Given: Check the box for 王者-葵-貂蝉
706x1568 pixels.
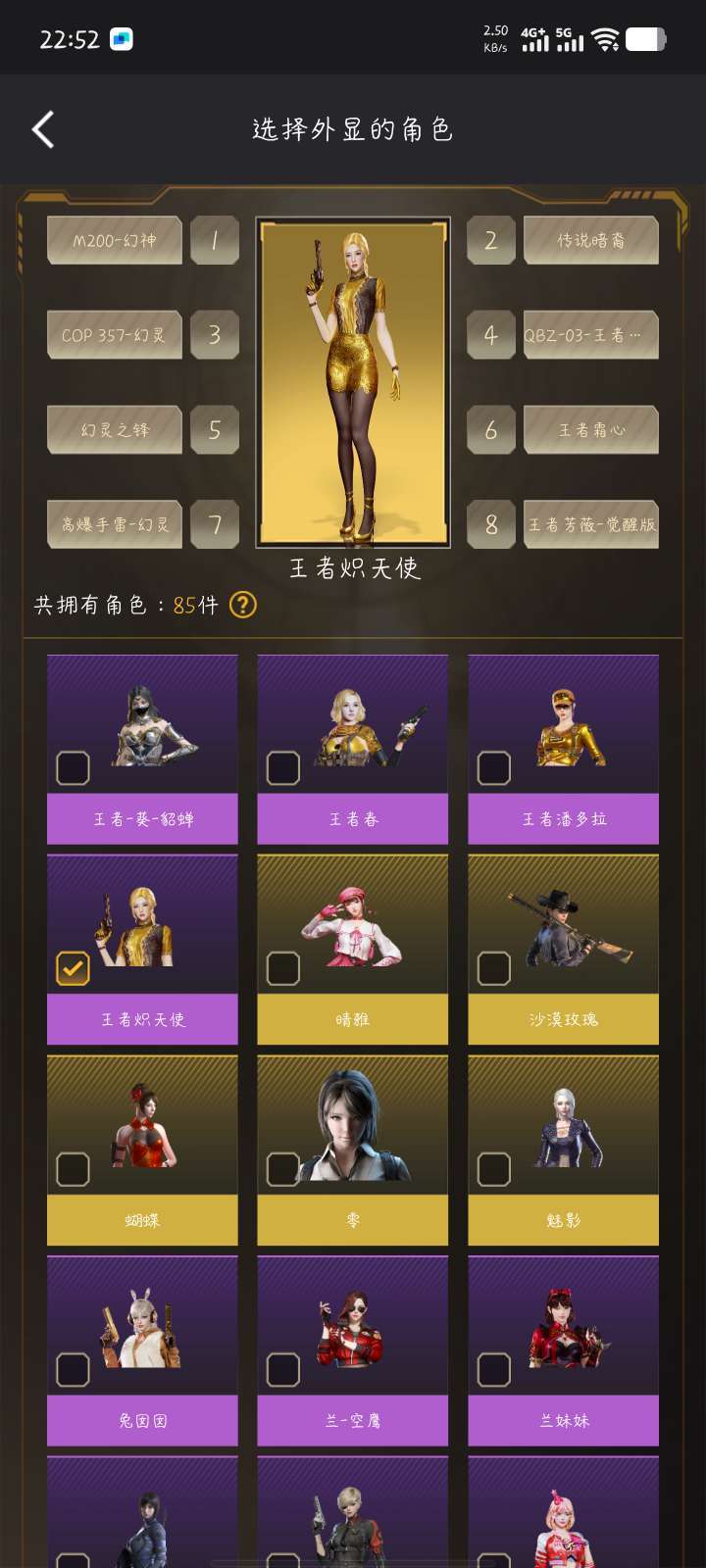Looking at the screenshot, I should (x=73, y=767).
